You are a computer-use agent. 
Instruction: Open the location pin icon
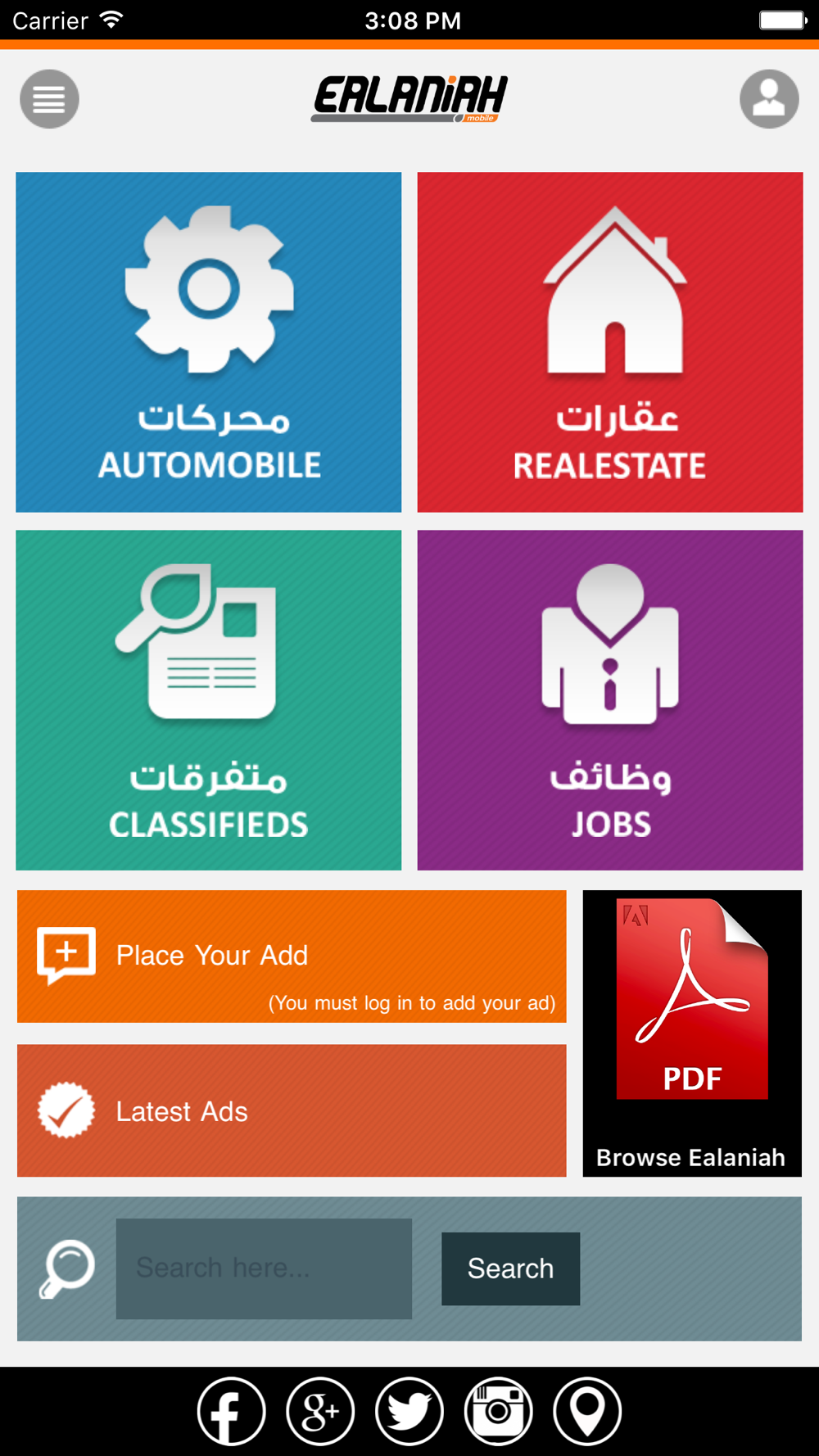pos(587,1411)
